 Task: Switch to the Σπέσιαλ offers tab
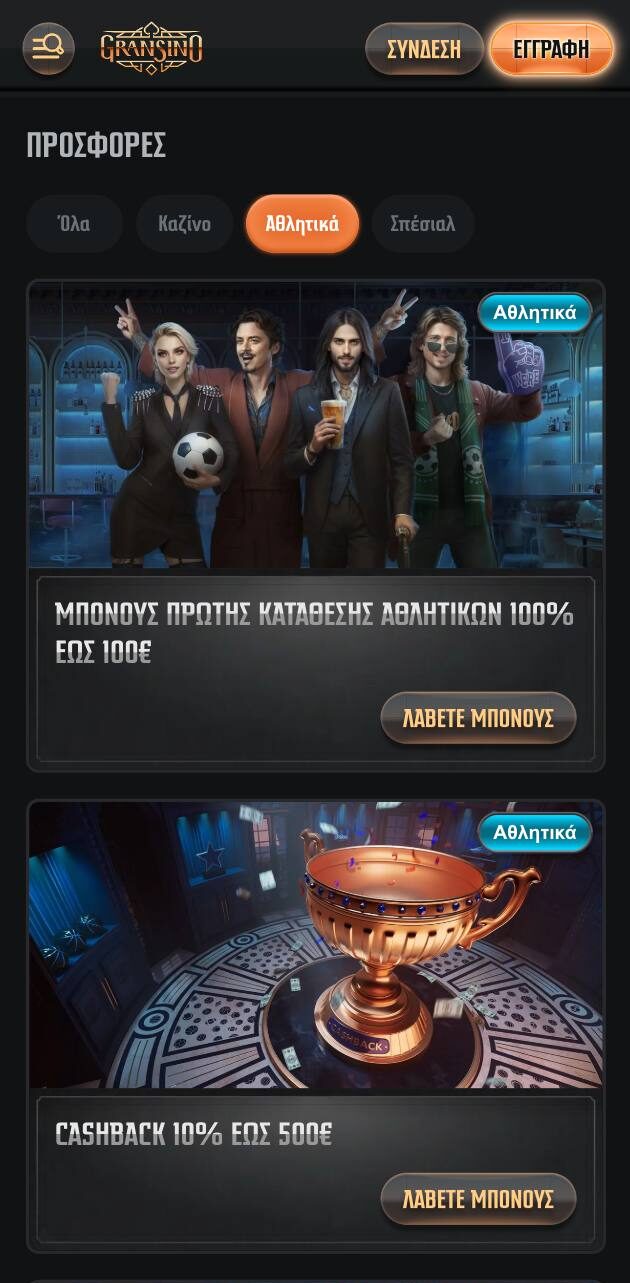point(422,224)
